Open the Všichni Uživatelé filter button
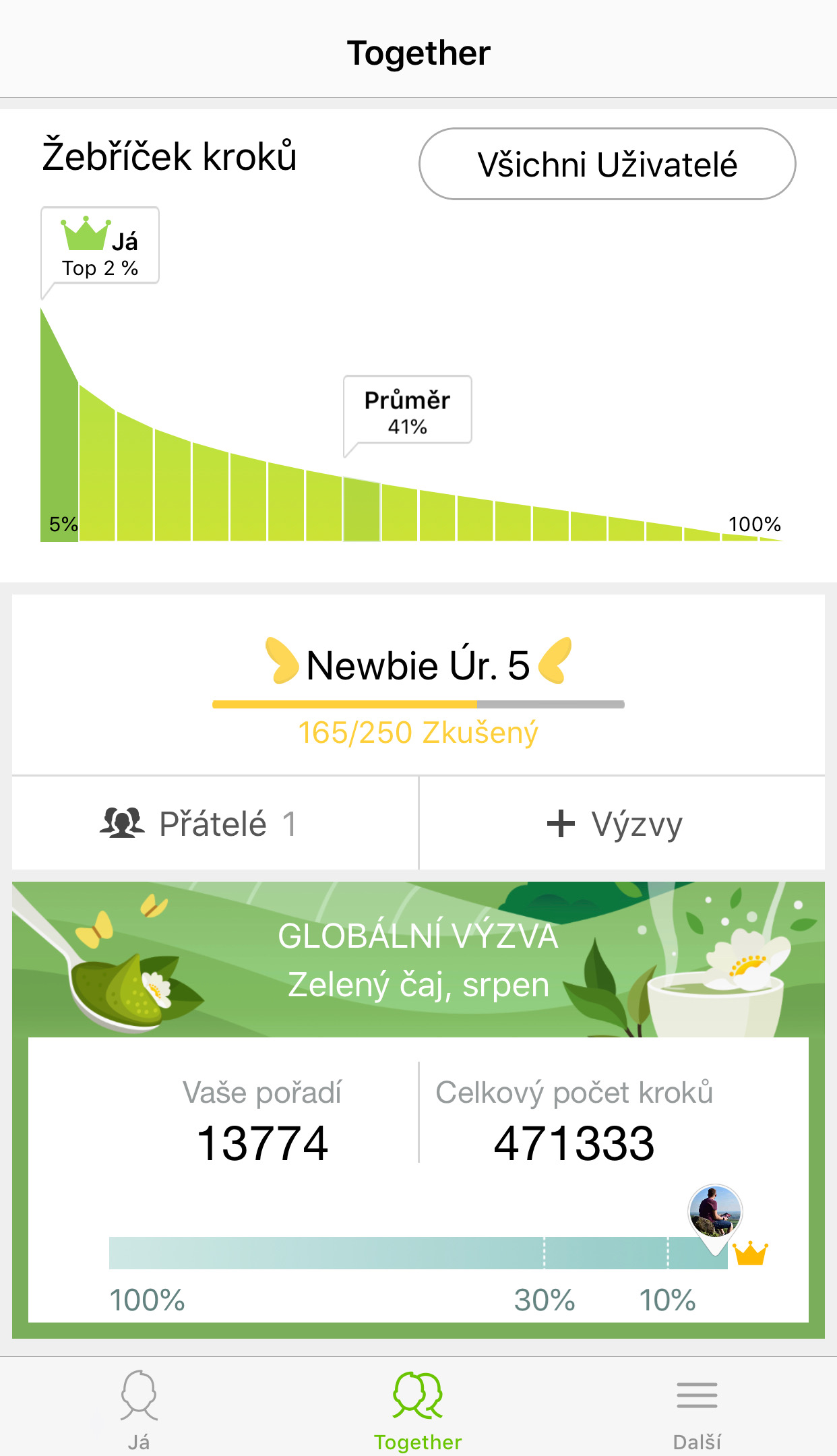The width and height of the screenshot is (837, 1456). (x=607, y=164)
